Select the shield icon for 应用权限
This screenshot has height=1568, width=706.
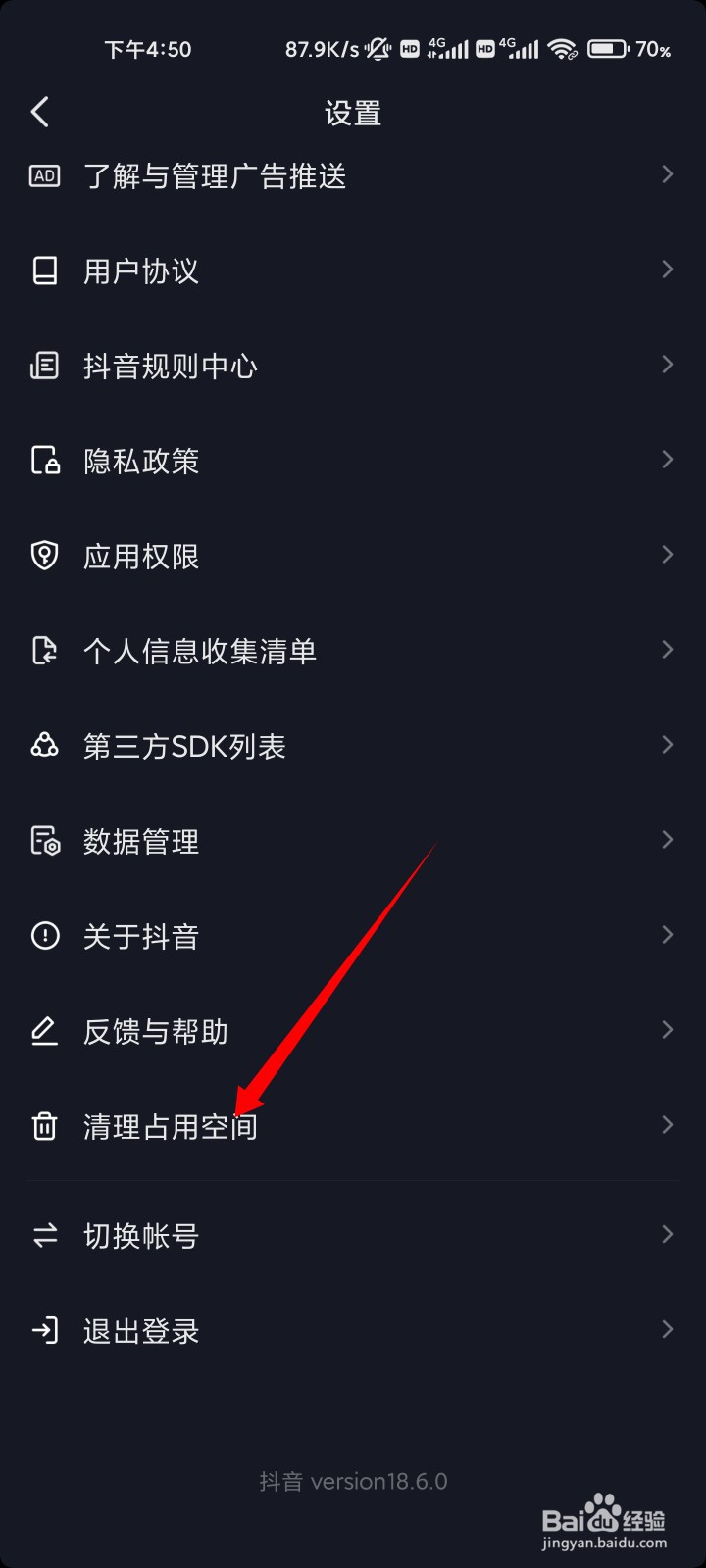[44, 556]
